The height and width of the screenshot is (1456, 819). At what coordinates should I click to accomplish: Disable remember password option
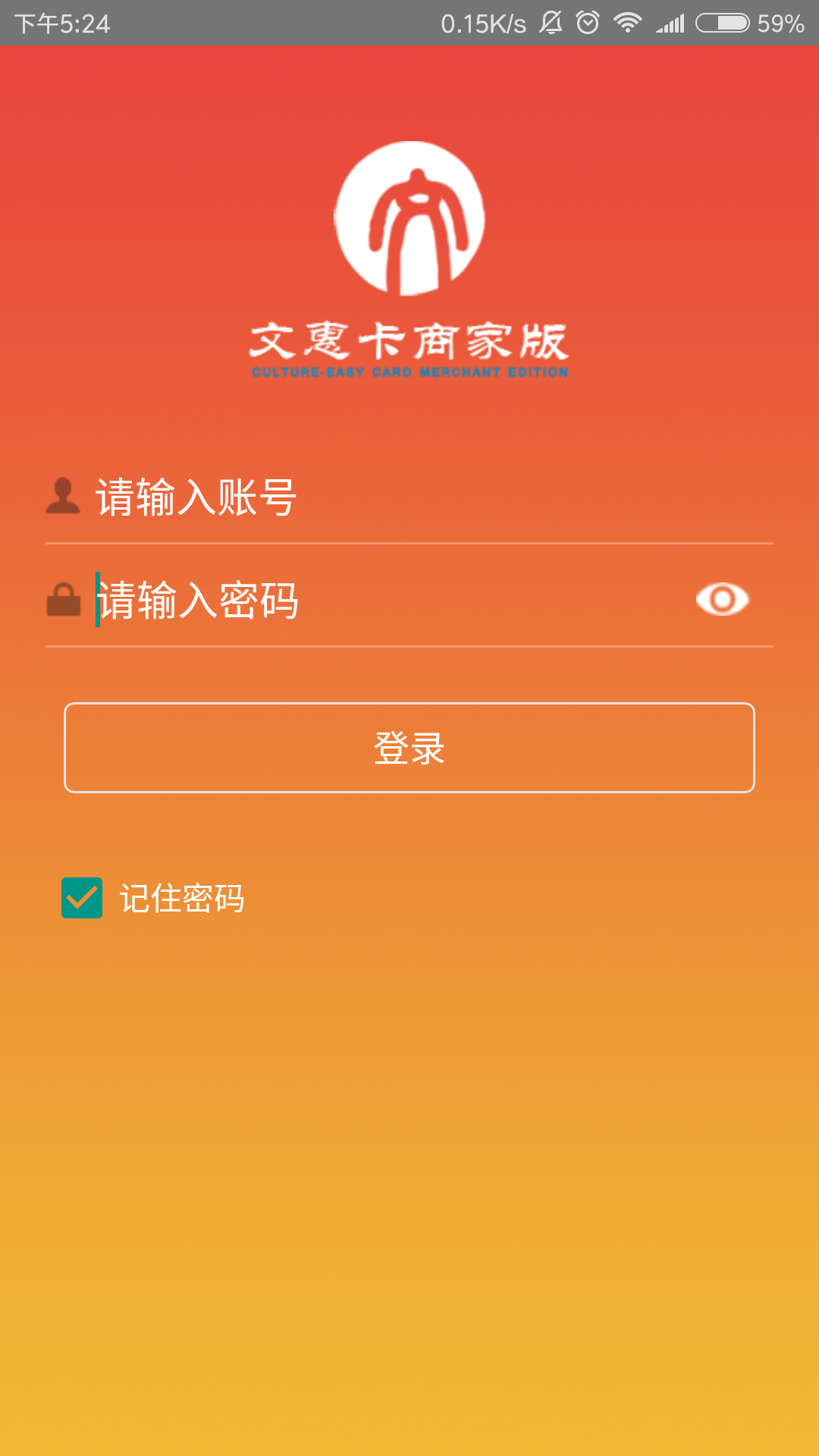(x=81, y=899)
